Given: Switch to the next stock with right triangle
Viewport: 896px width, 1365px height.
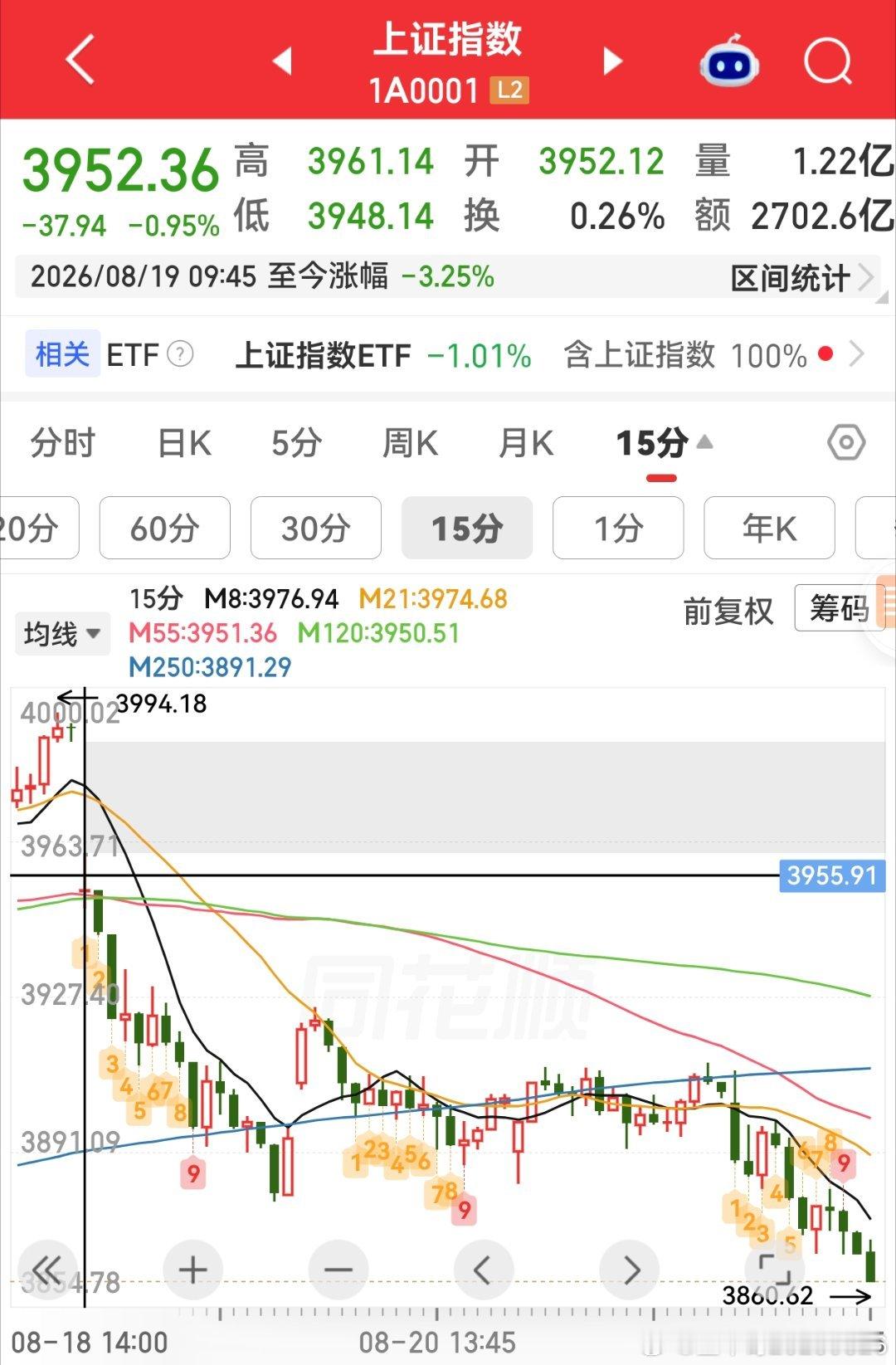Looking at the screenshot, I should [x=612, y=61].
